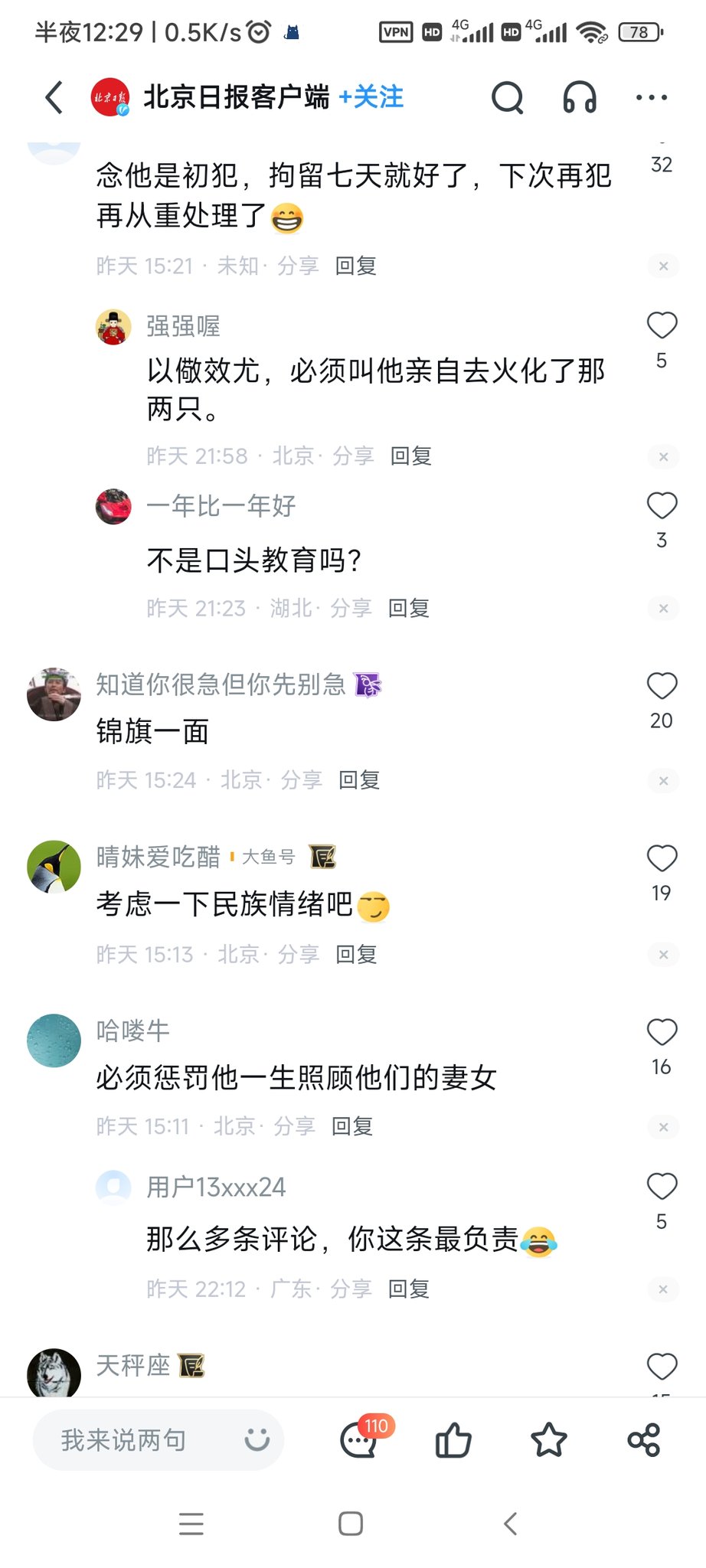This screenshot has width=706, height=1568.
Task: Like 哈喽牛's comment
Action: [x=662, y=1032]
